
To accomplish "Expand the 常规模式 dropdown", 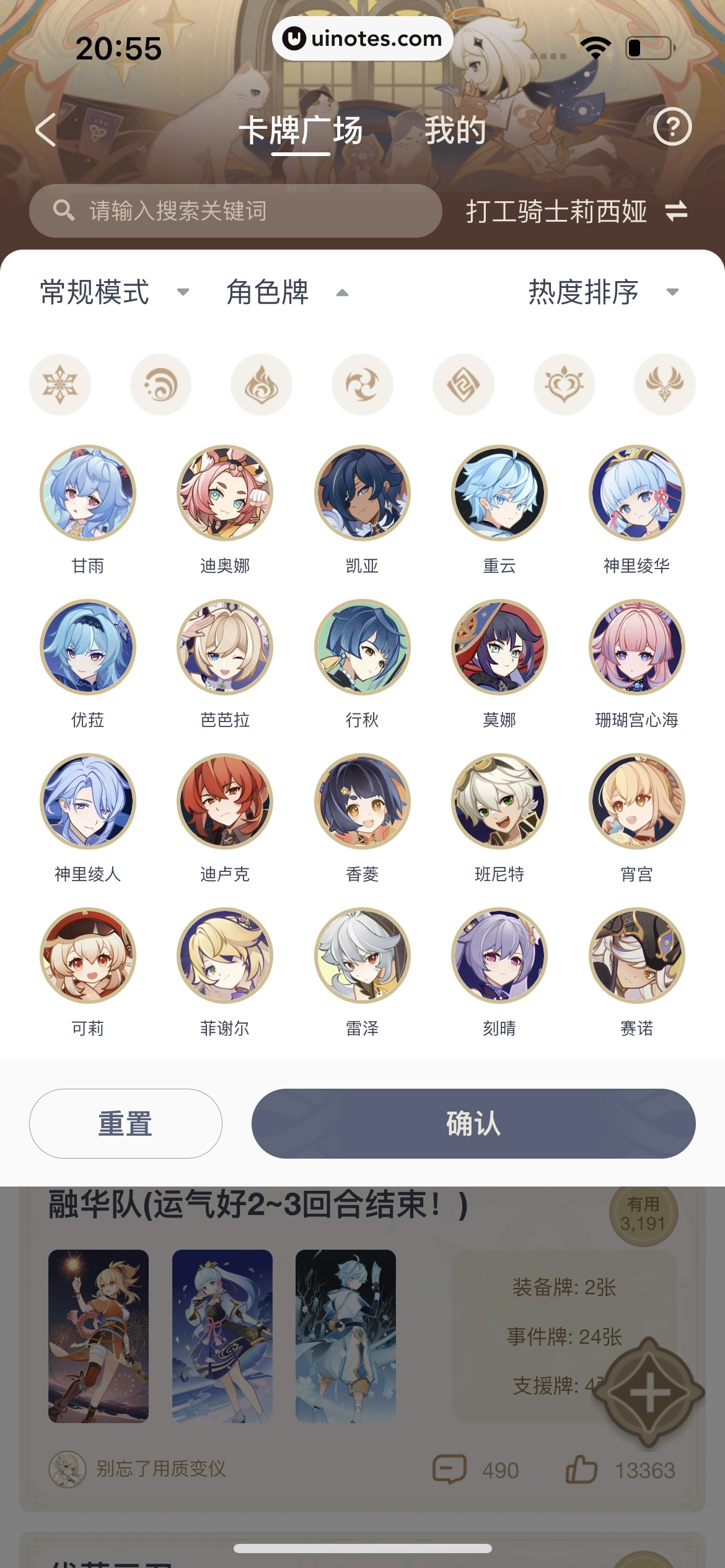I will click(x=115, y=292).
